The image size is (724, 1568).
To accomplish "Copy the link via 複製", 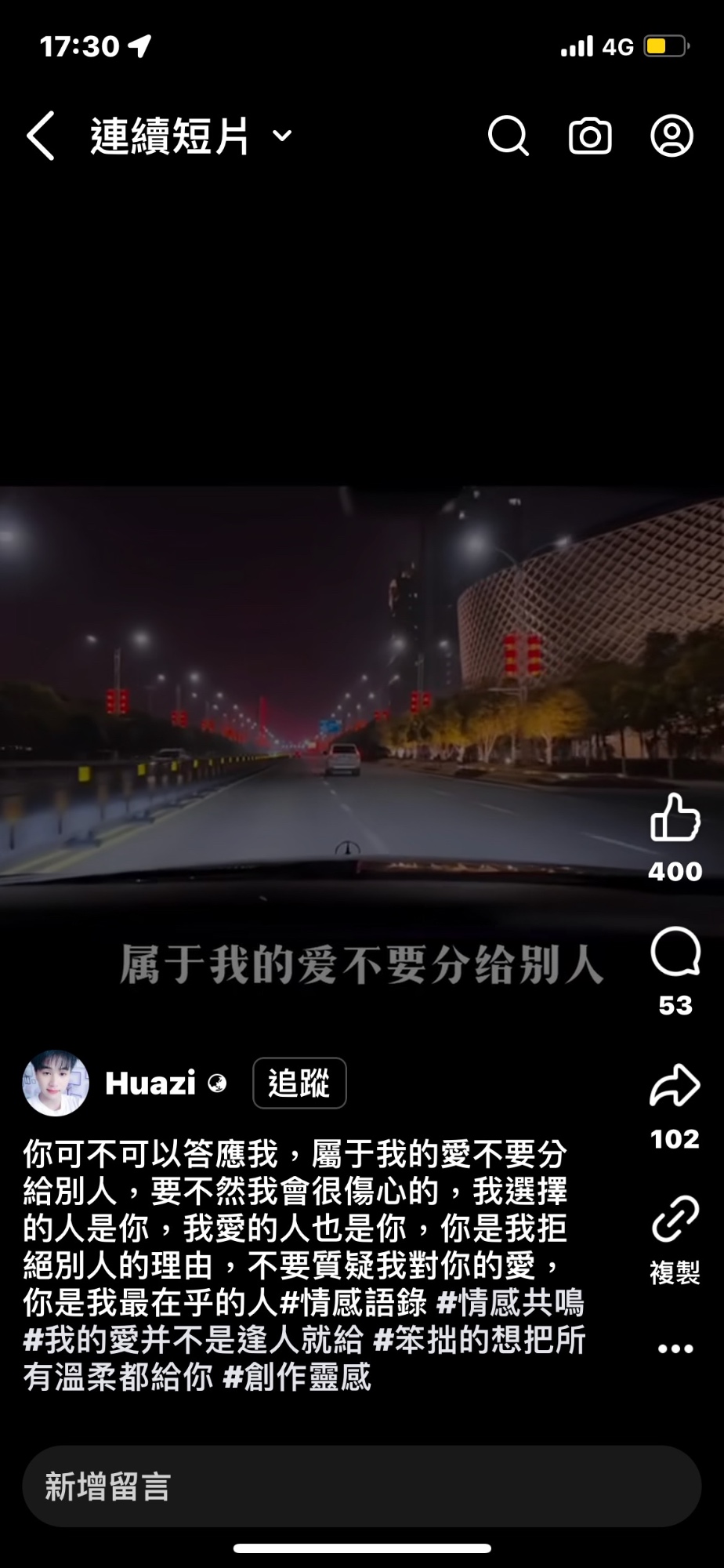I will click(x=675, y=1240).
